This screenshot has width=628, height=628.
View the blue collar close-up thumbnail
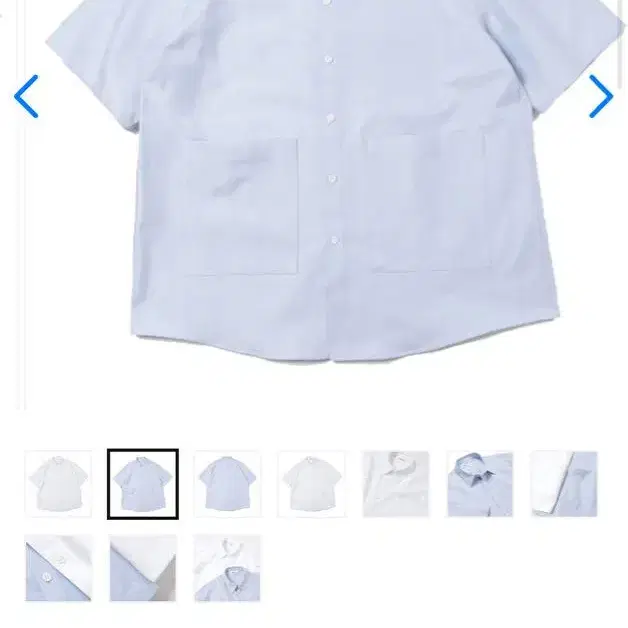(x=480, y=484)
